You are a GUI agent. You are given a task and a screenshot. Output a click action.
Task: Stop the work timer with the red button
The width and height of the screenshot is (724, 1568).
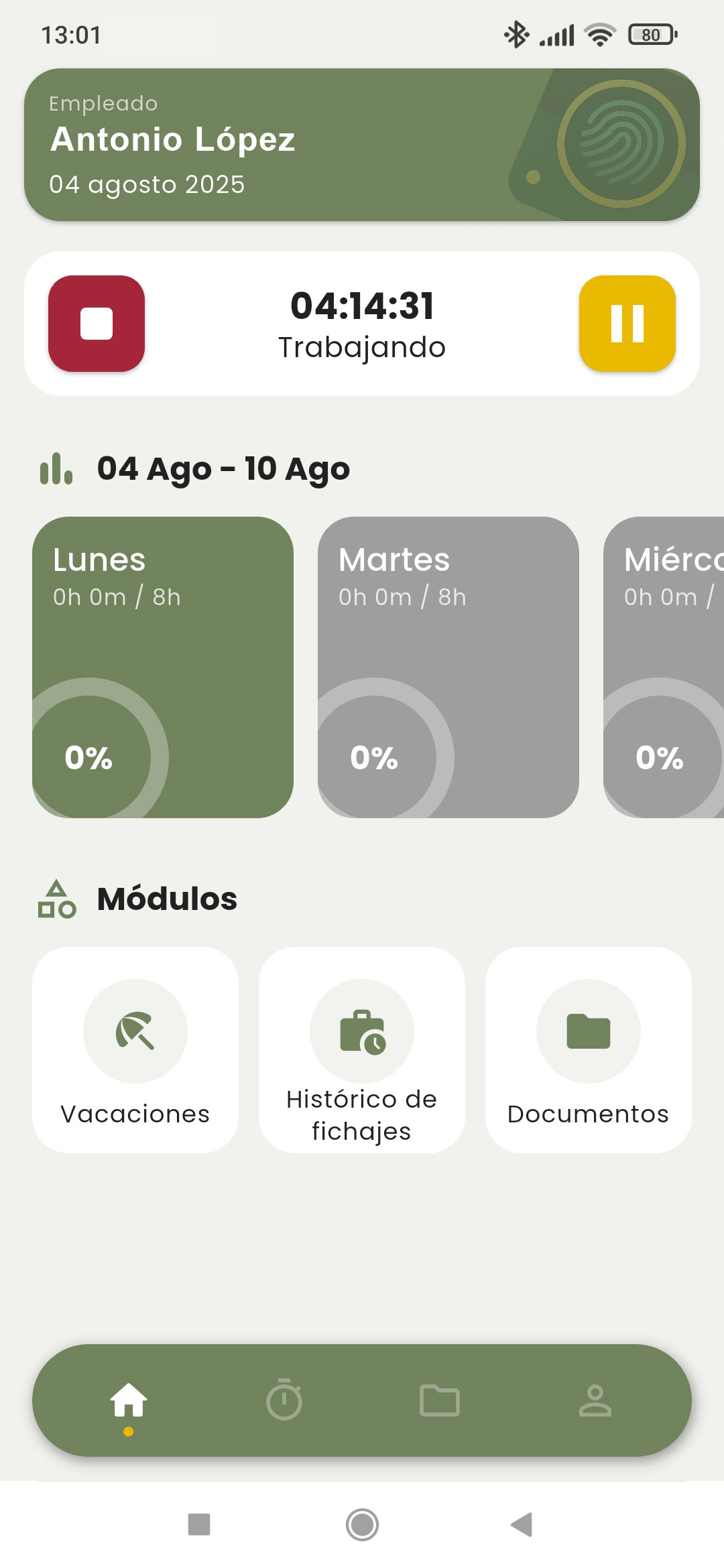(x=97, y=324)
